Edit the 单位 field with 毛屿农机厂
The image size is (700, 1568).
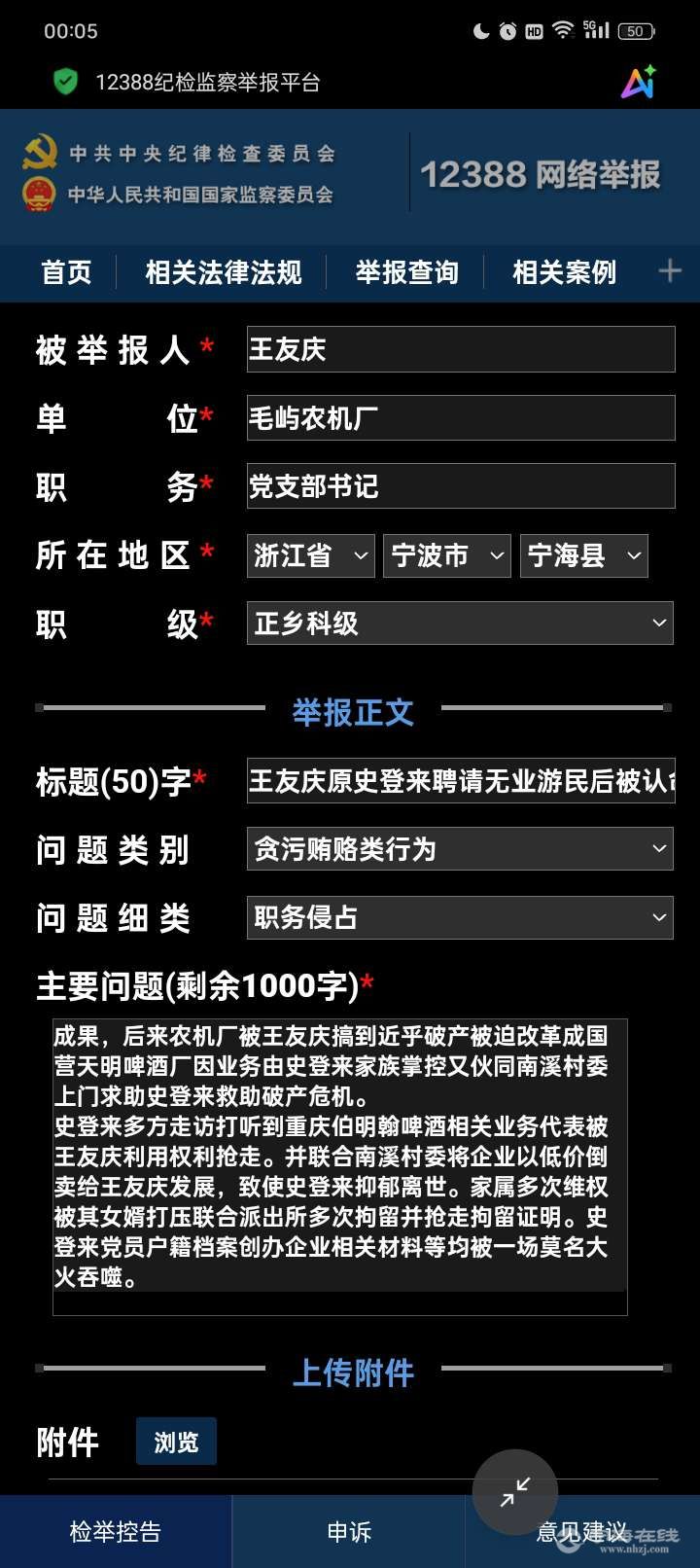point(460,418)
